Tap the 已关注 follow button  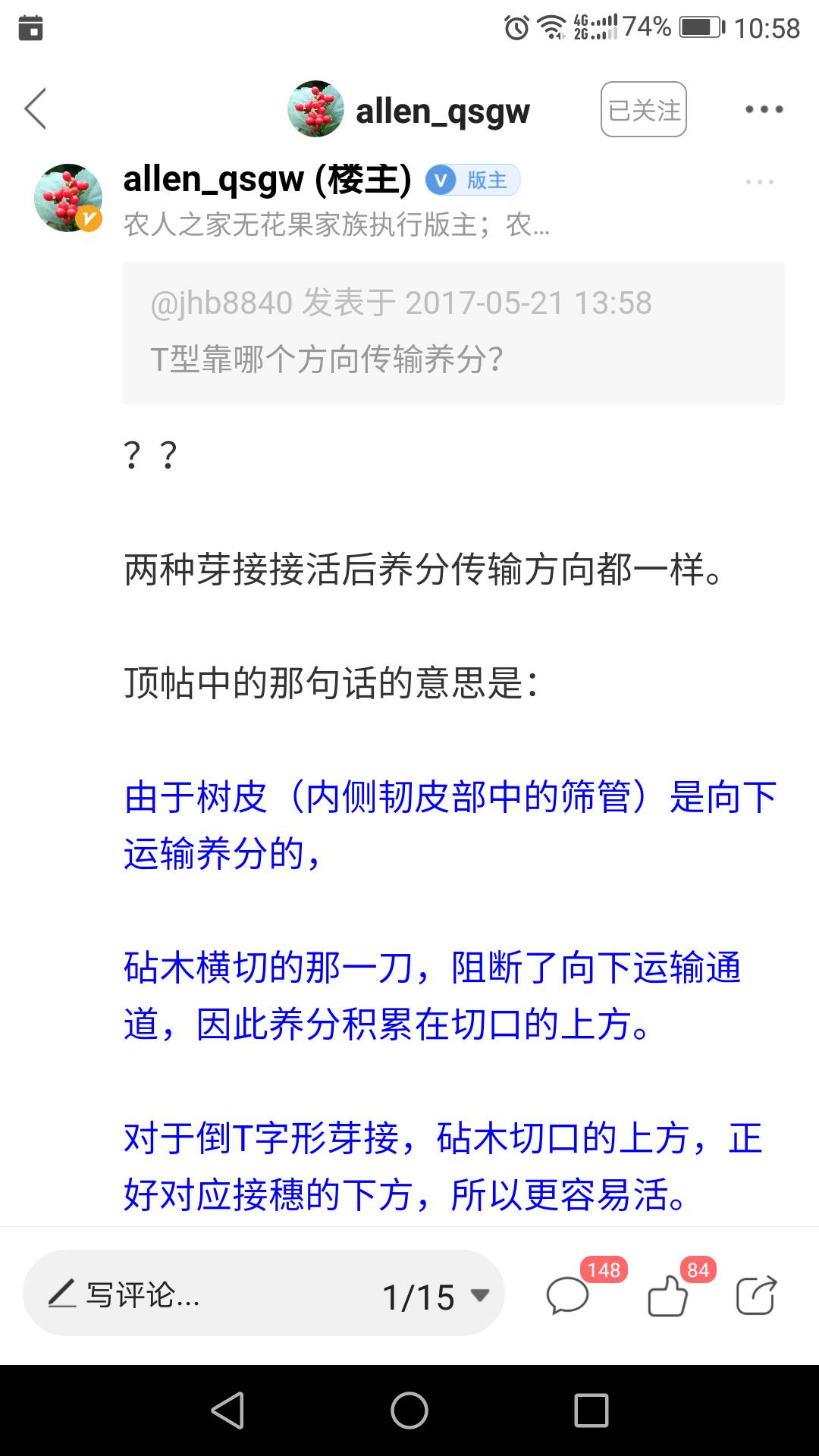[x=643, y=110]
